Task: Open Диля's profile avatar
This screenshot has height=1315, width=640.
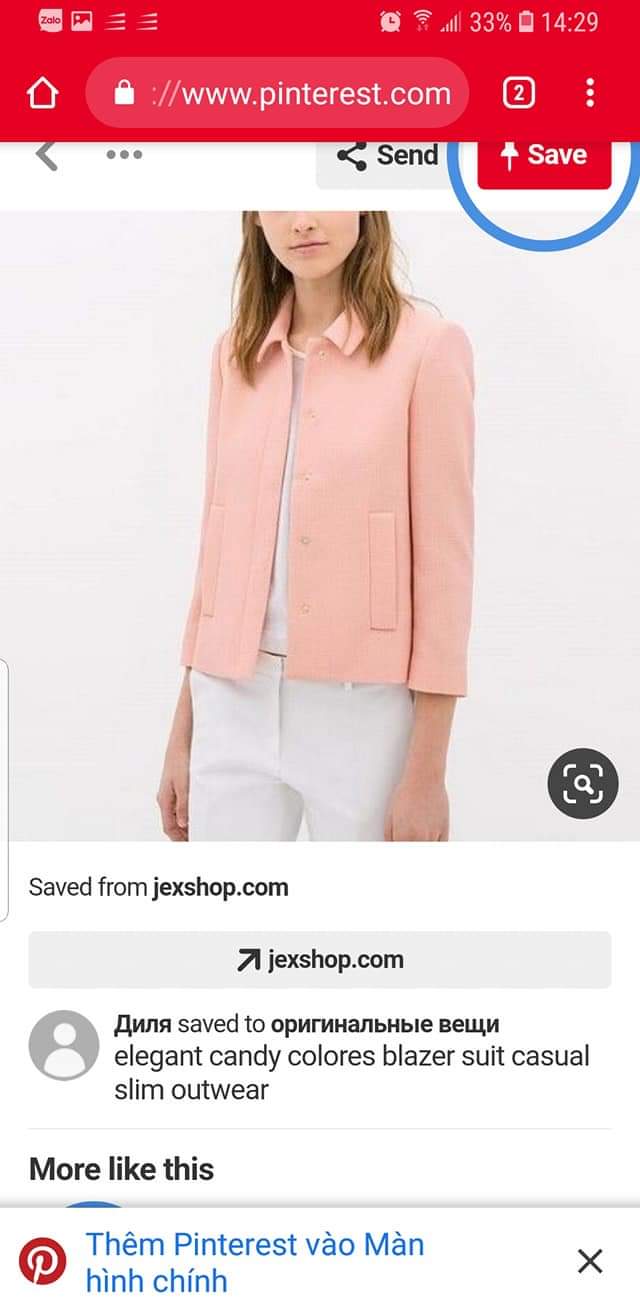Action: (x=64, y=1045)
